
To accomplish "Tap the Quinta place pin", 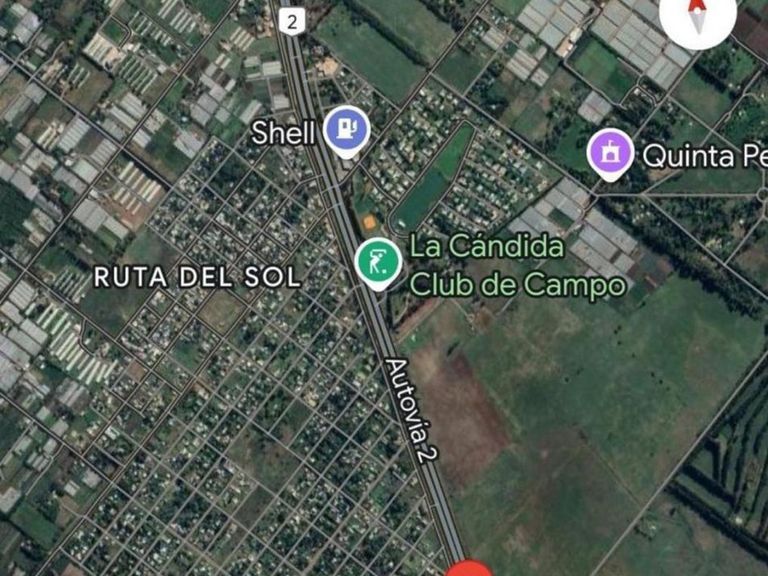I will tap(611, 153).
